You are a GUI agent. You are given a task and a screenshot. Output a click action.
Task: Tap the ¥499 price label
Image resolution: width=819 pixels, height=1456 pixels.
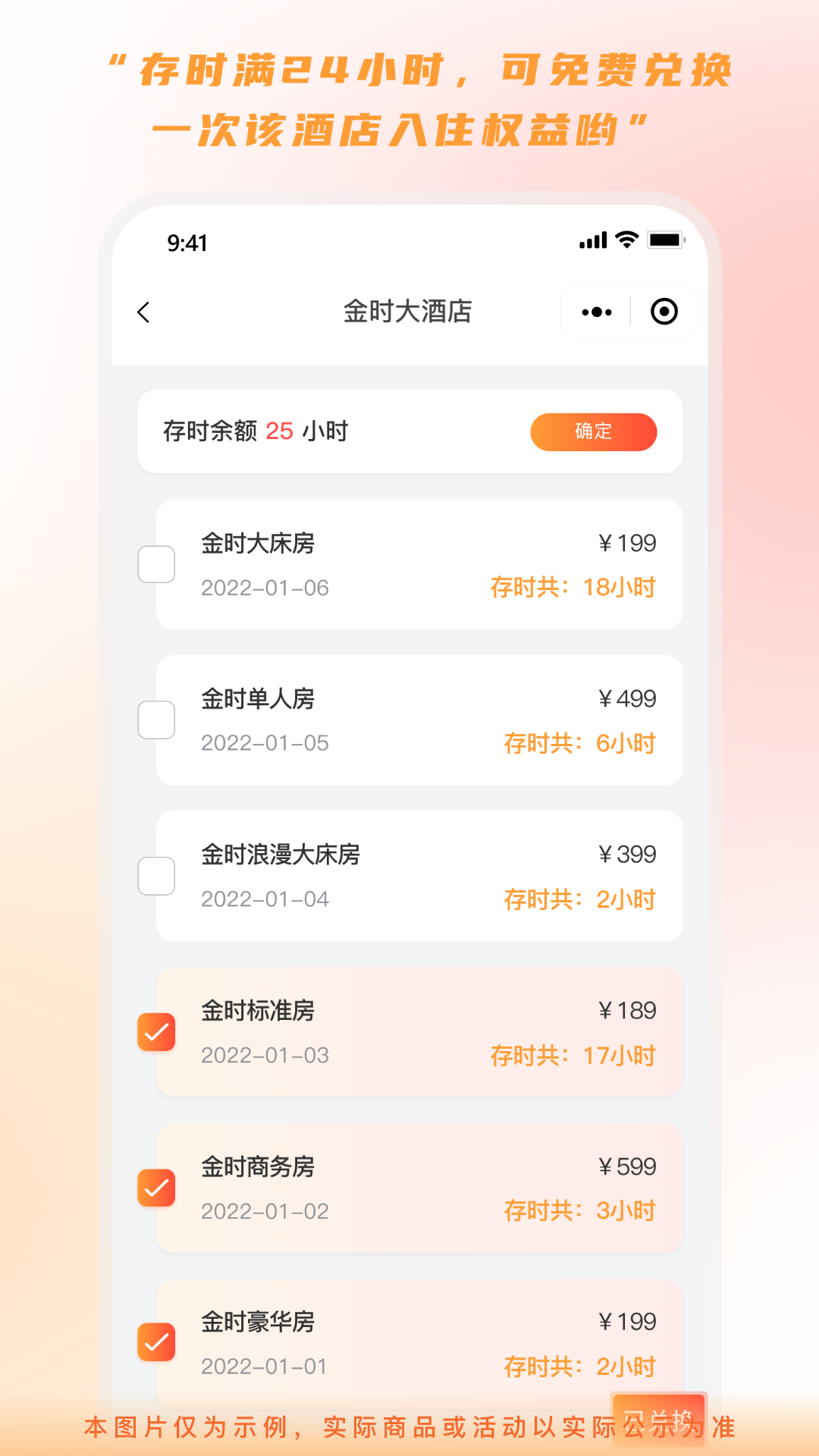(x=628, y=698)
